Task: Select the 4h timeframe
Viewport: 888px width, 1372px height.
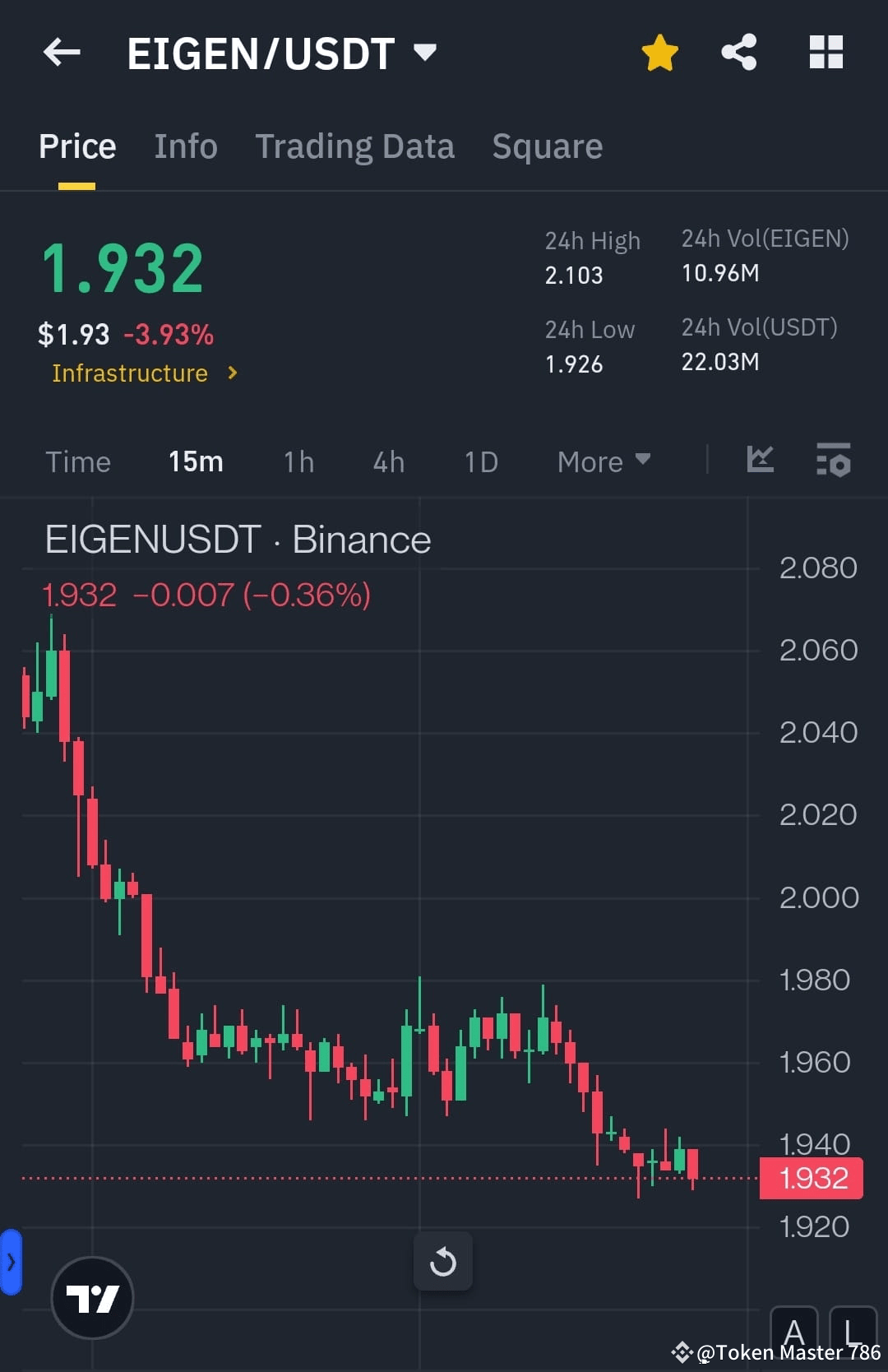Action: click(x=387, y=461)
